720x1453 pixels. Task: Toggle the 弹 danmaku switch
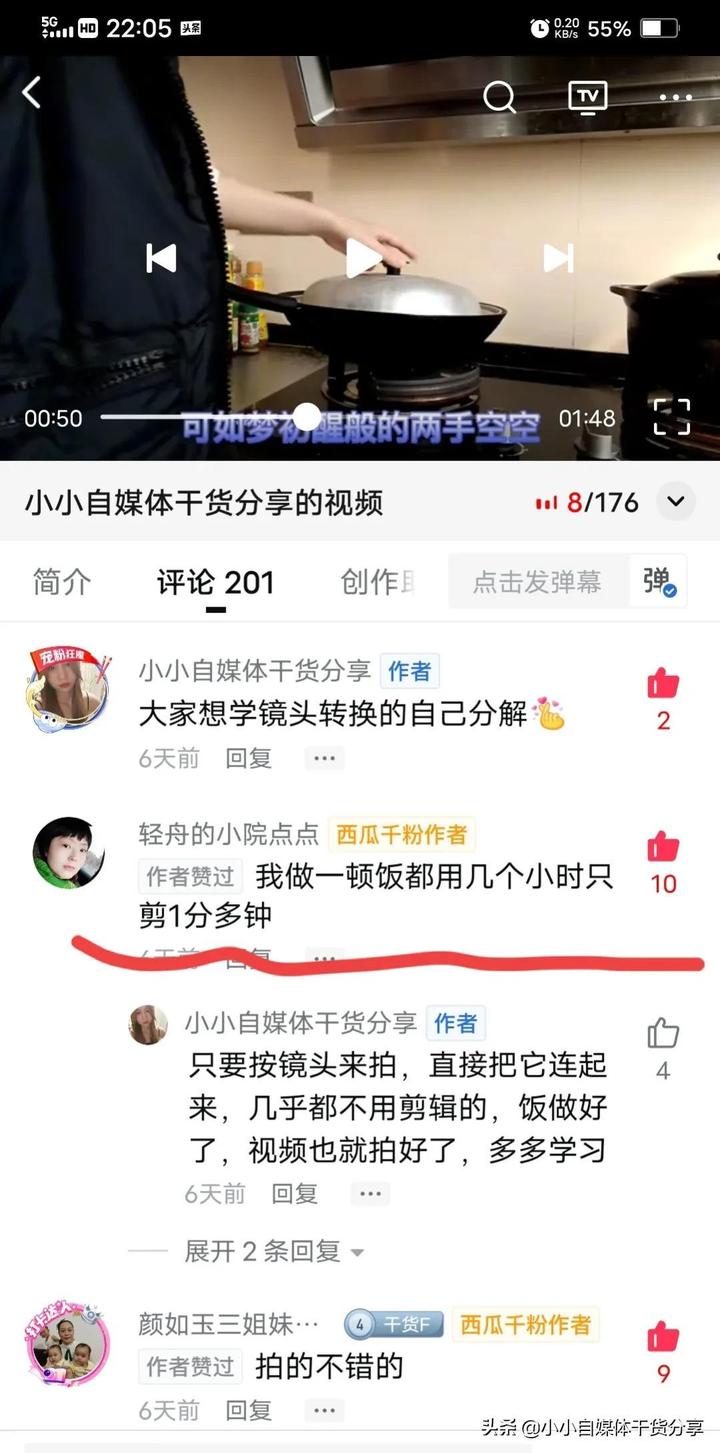point(658,582)
